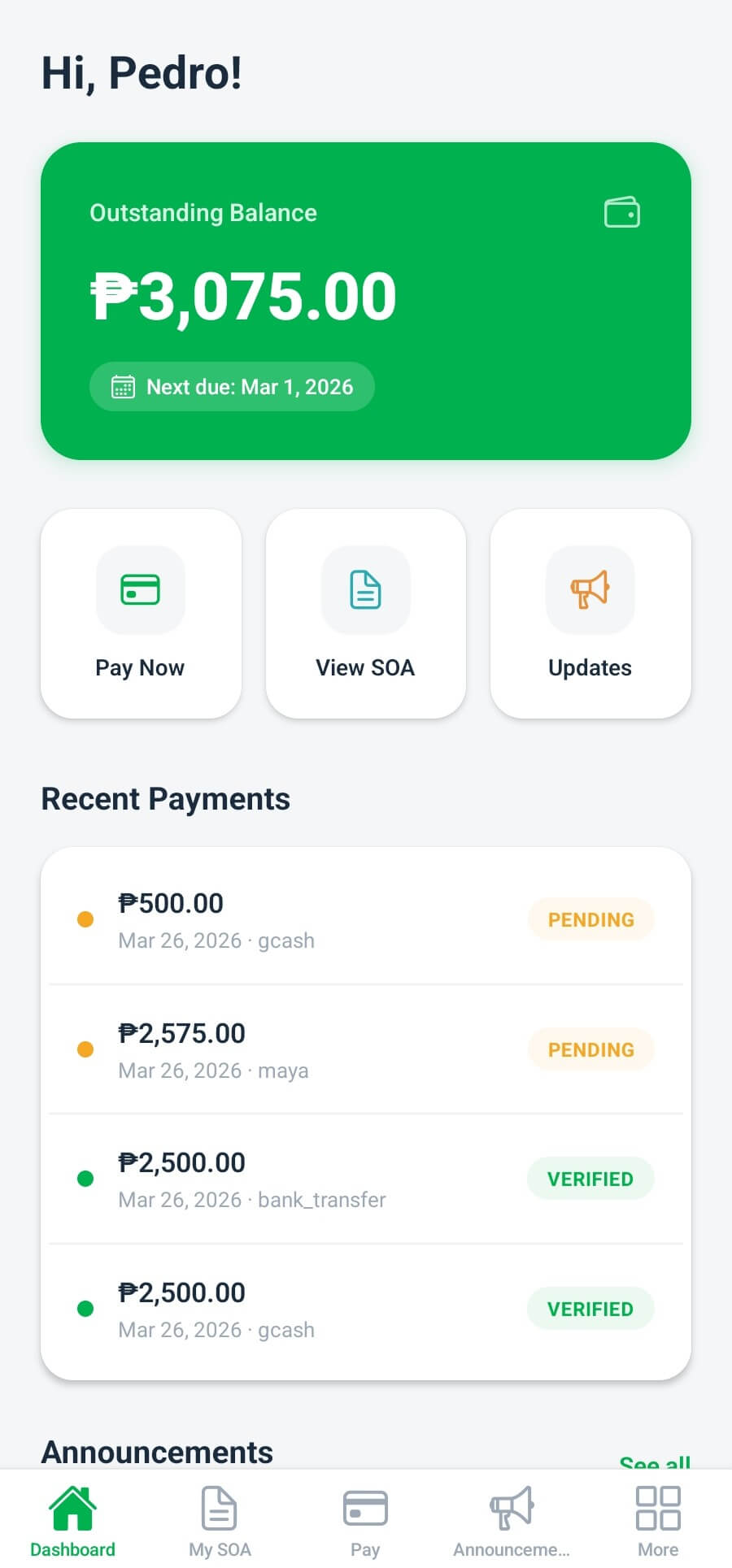Screen dimensions: 732x1568
Task: Tap the wallet icon on the balance card
Action: (x=623, y=212)
